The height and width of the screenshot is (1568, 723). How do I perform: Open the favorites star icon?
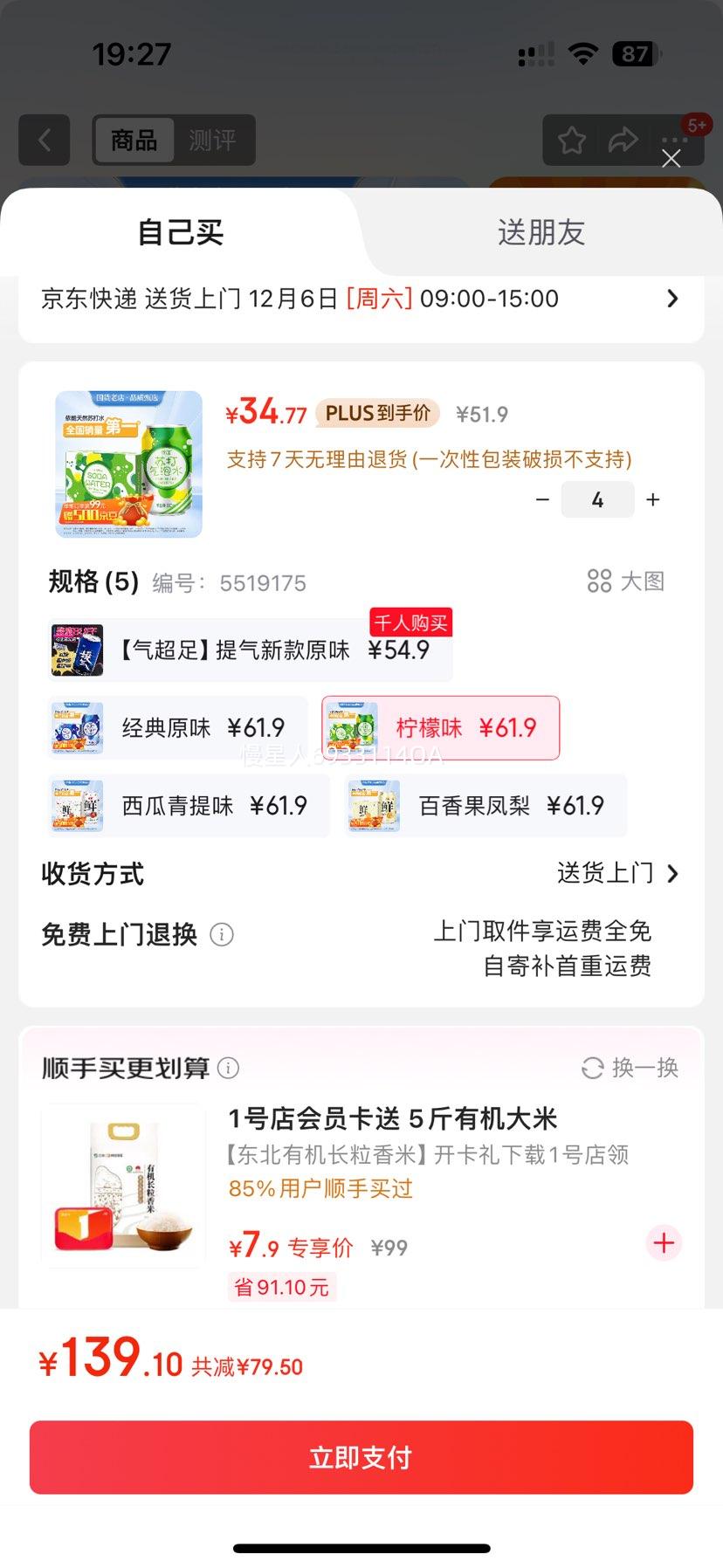pyautogui.click(x=572, y=140)
